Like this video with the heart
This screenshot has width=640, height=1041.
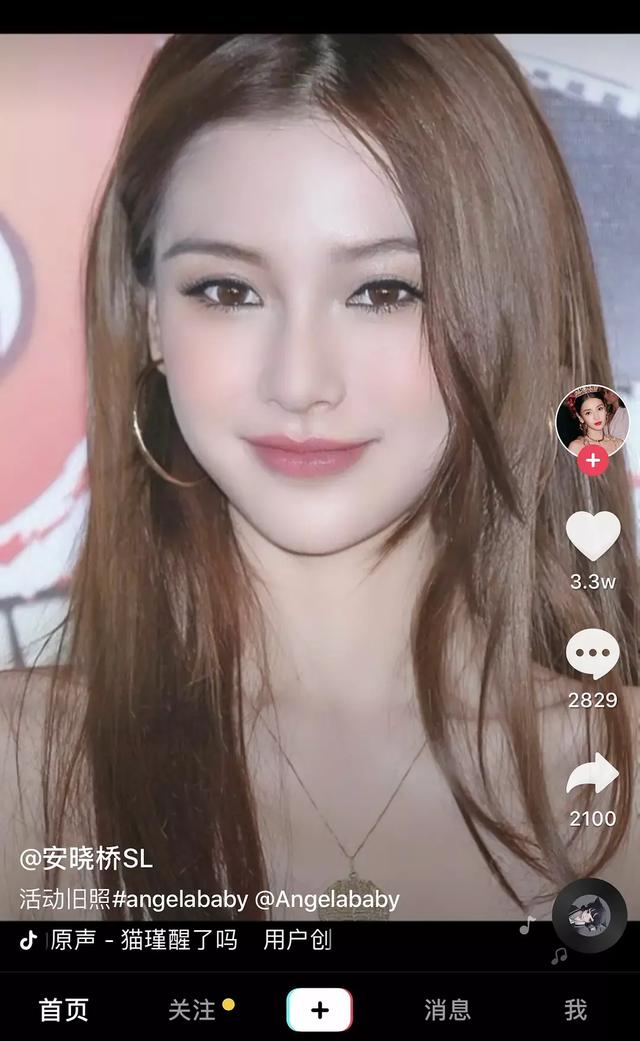coord(593,536)
